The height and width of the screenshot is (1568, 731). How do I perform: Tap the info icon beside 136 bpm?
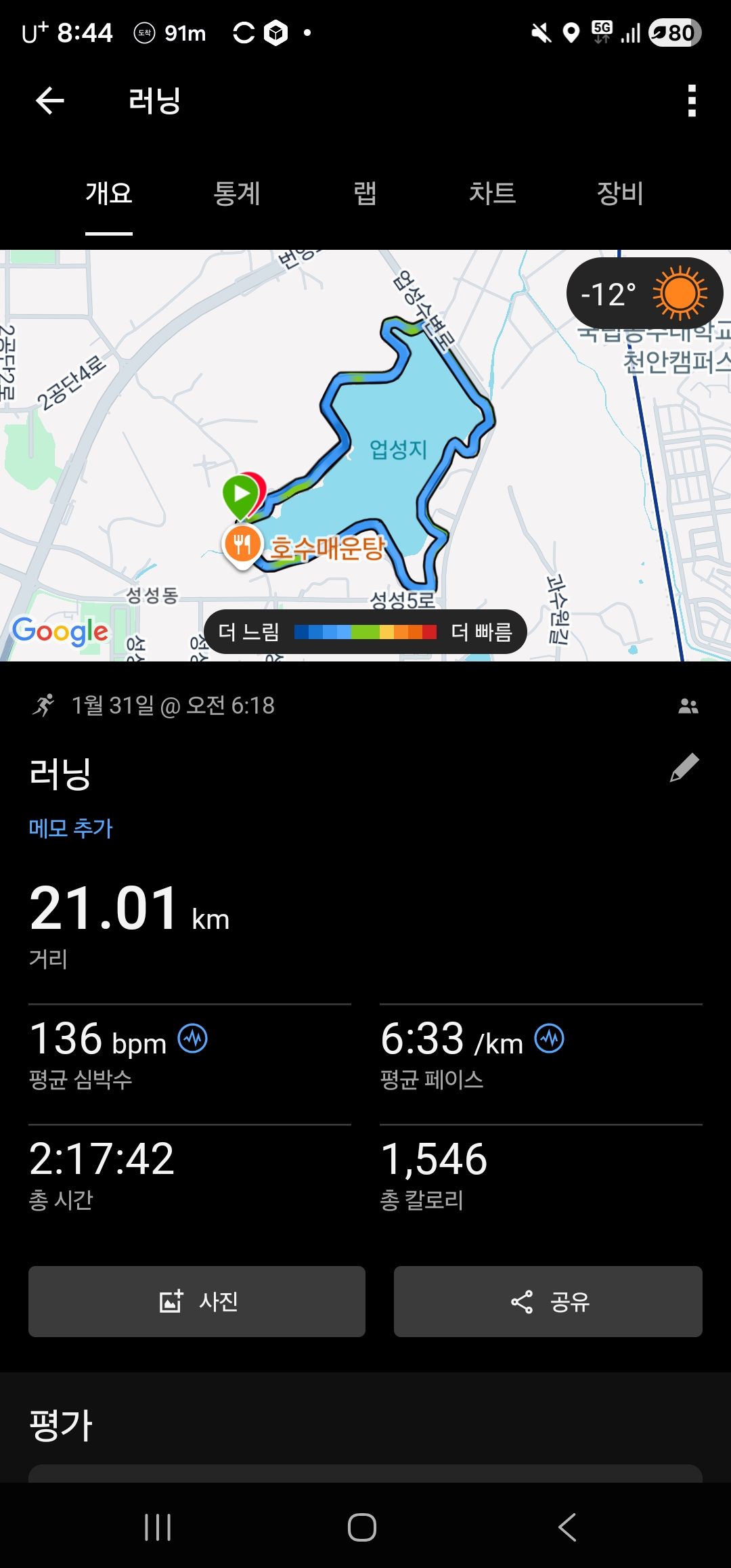click(193, 1039)
